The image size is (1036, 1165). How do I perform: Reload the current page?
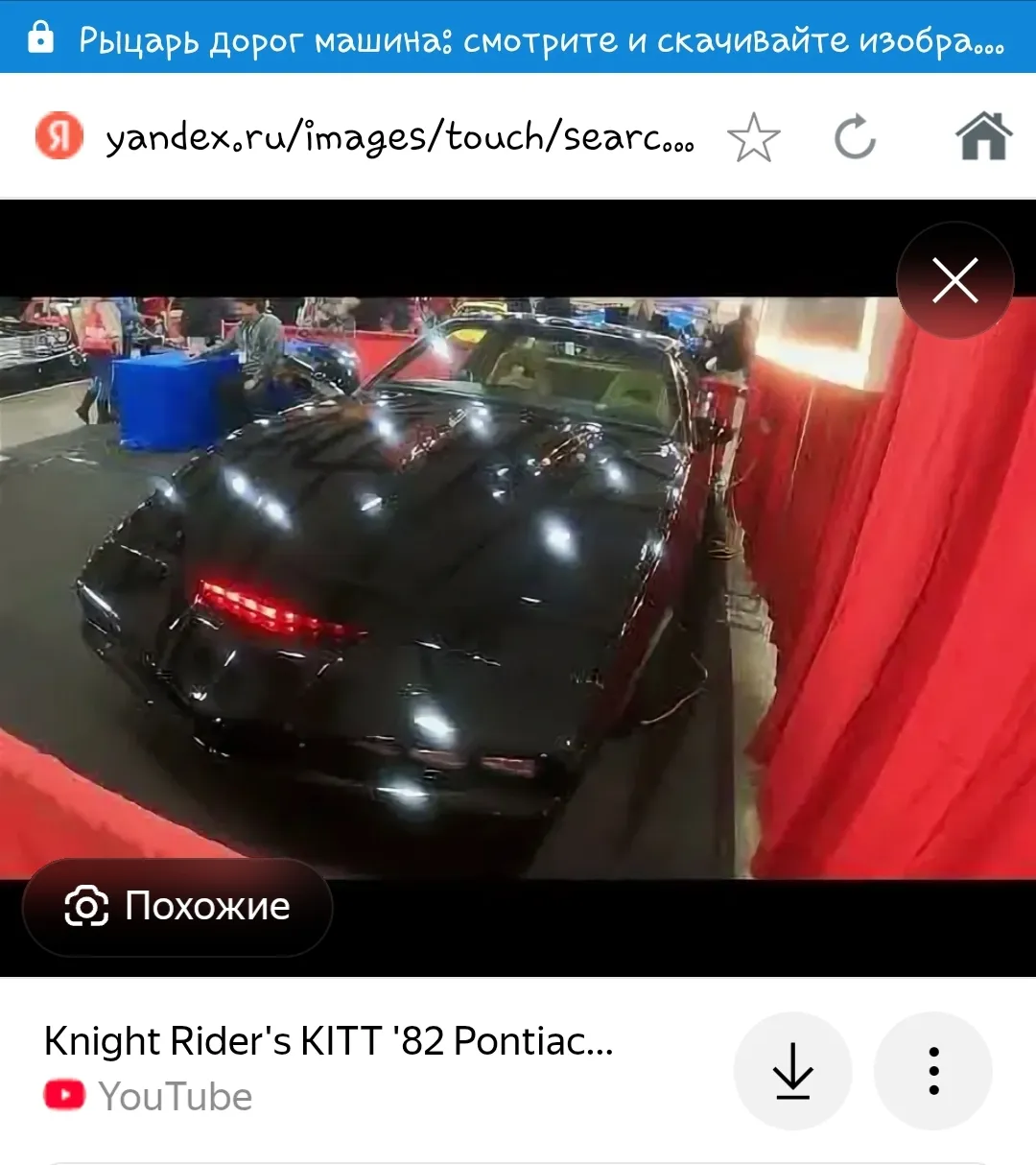pyautogui.click(x=855, y=137)
